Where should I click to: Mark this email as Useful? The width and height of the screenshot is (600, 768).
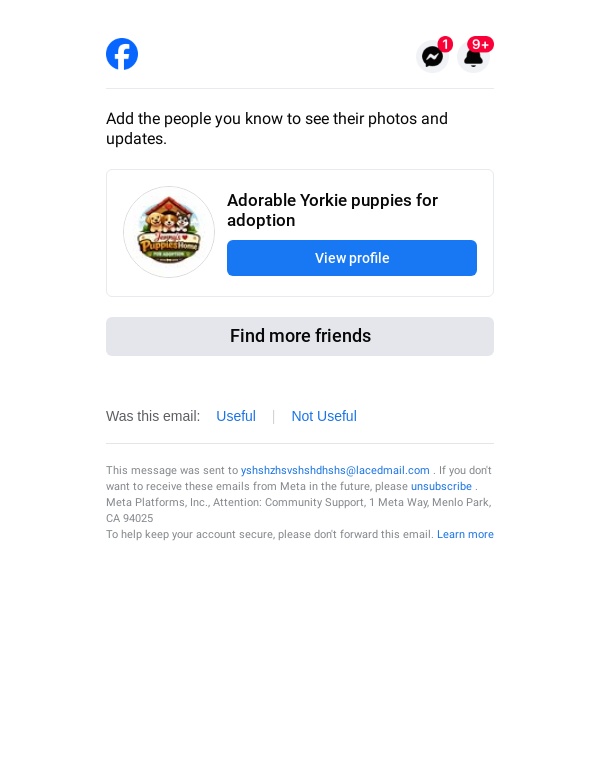pos(236,416)
